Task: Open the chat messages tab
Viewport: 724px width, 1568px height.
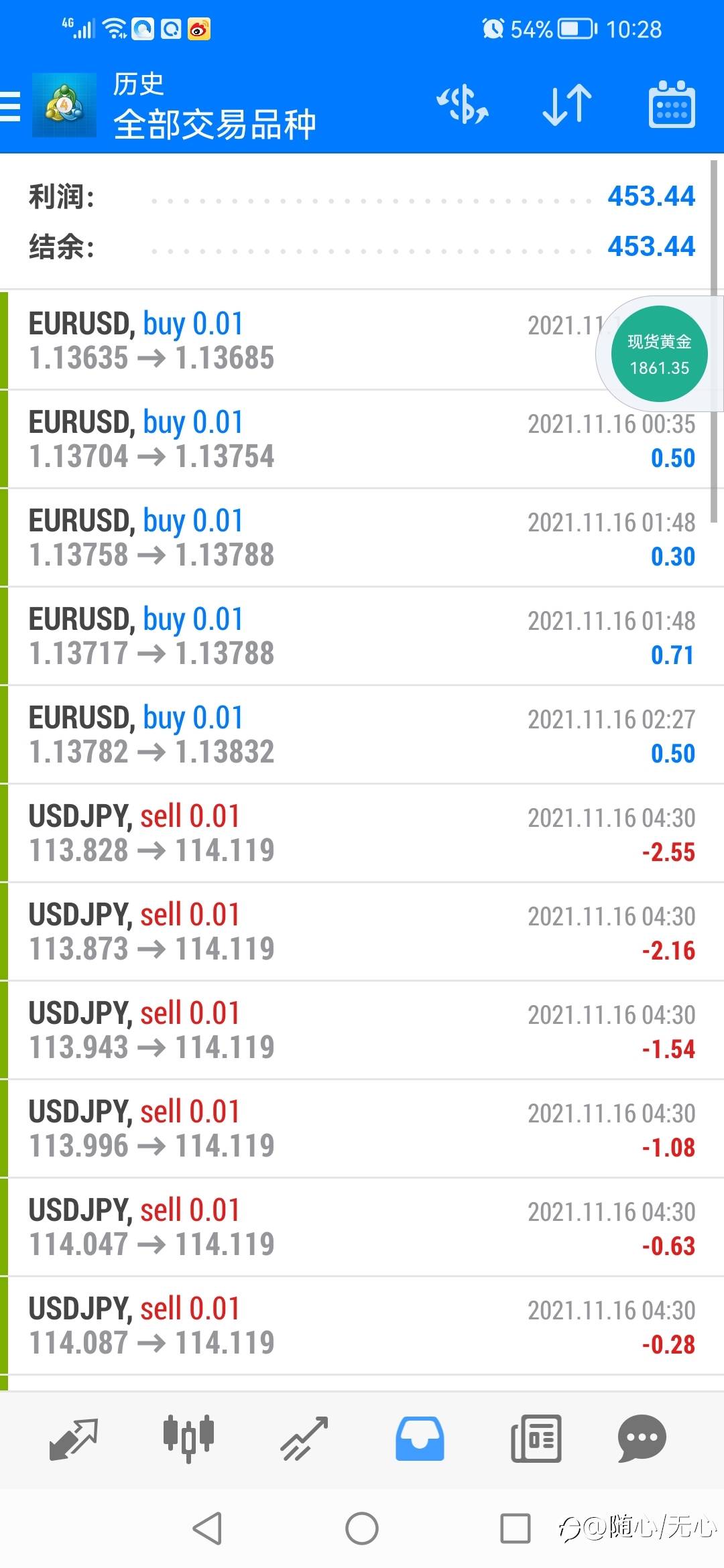Action: 642,1439
